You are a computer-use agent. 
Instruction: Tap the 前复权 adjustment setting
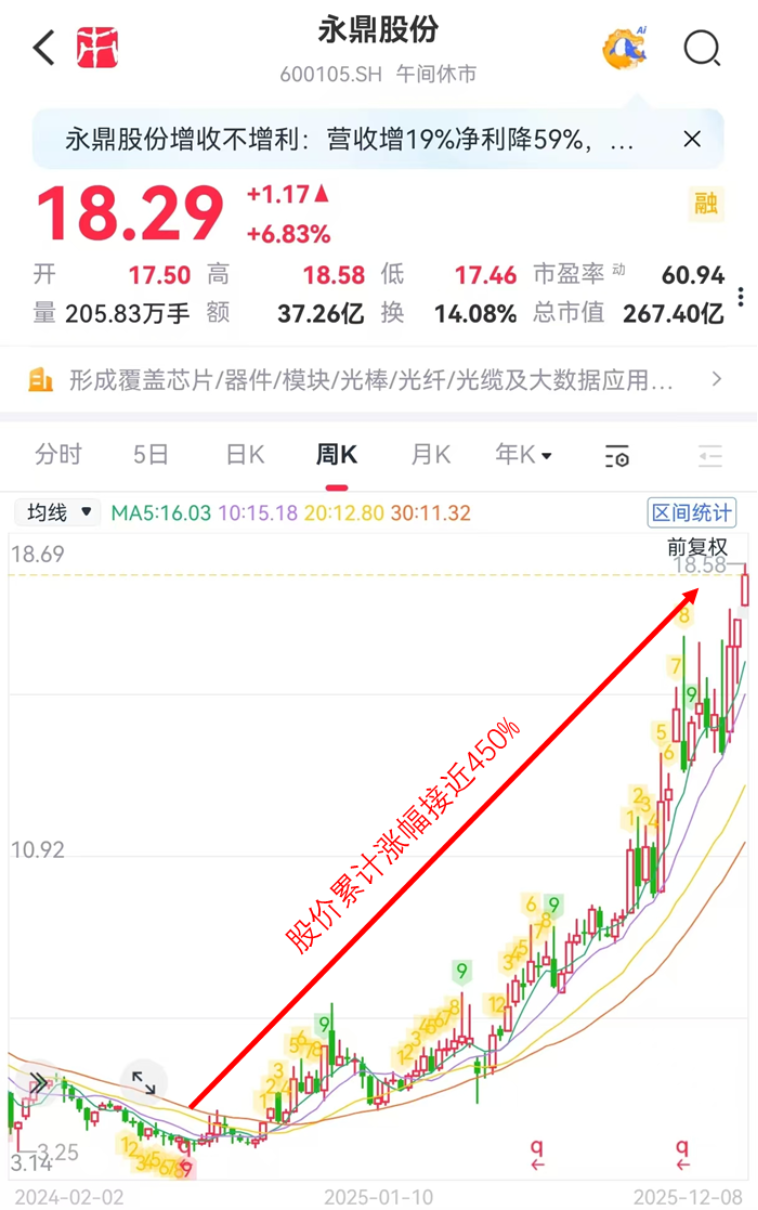[x=698, y=546]
